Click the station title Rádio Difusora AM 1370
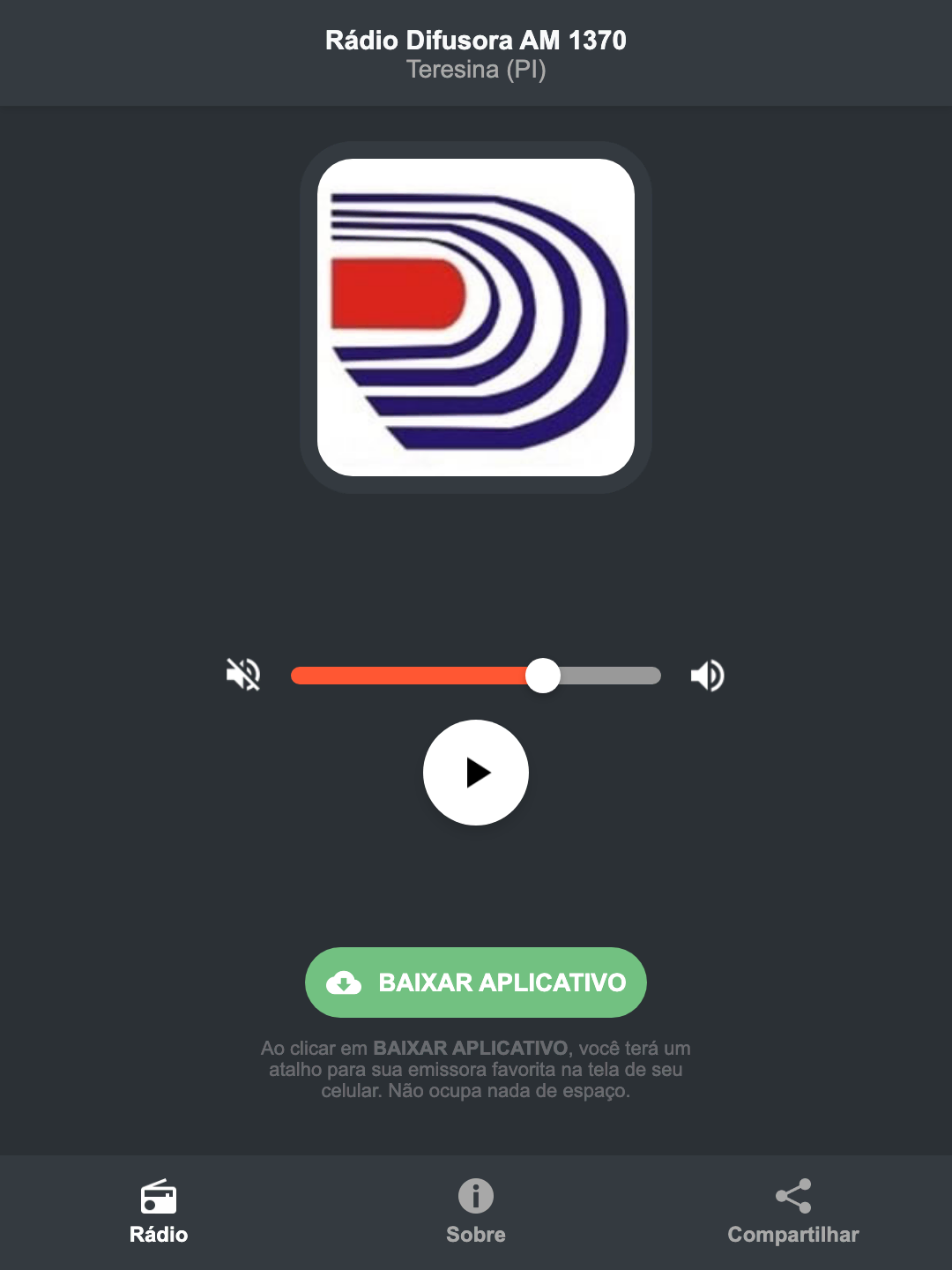This screenshot has height=1270, width=952. (475, 39)
